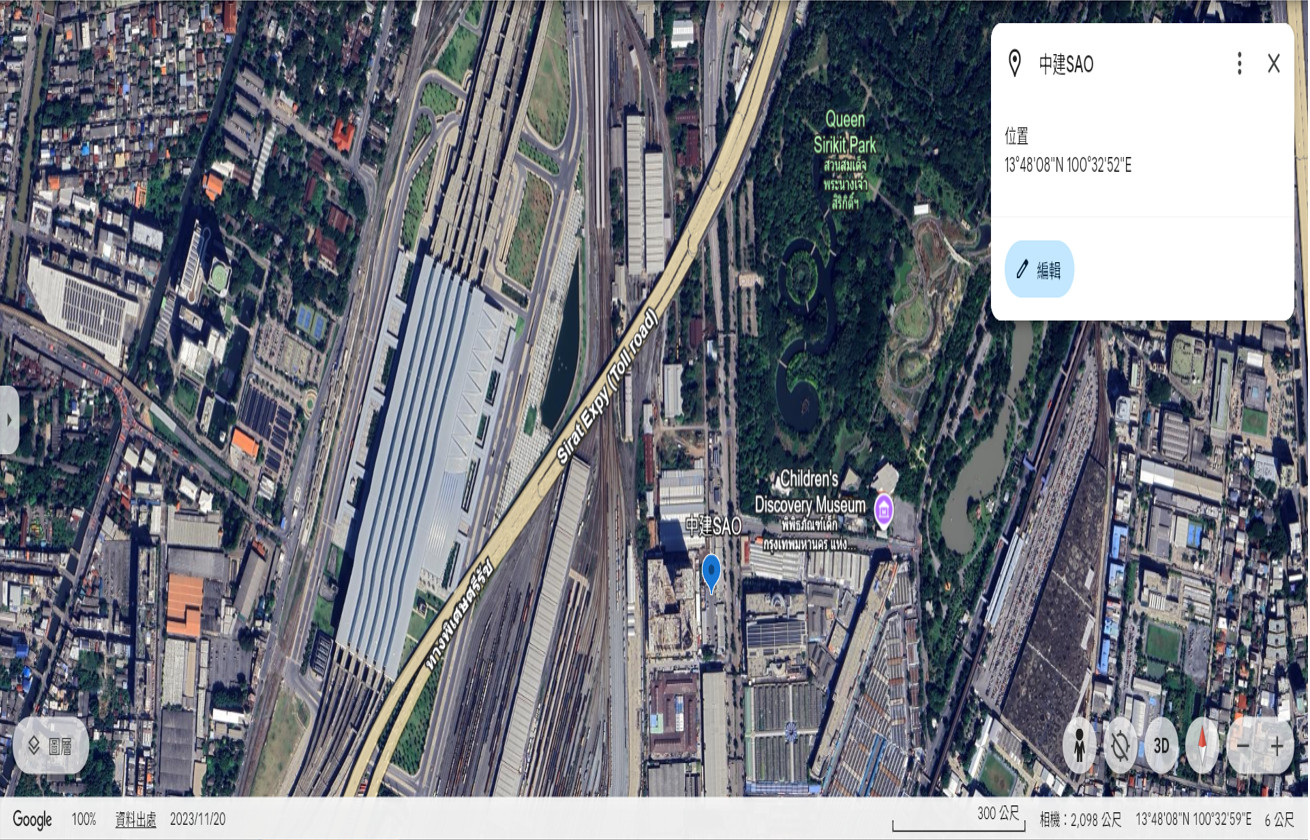Open the 資料出處 data attribution link
The image size is (1310, 840).
tap(135, 819)
